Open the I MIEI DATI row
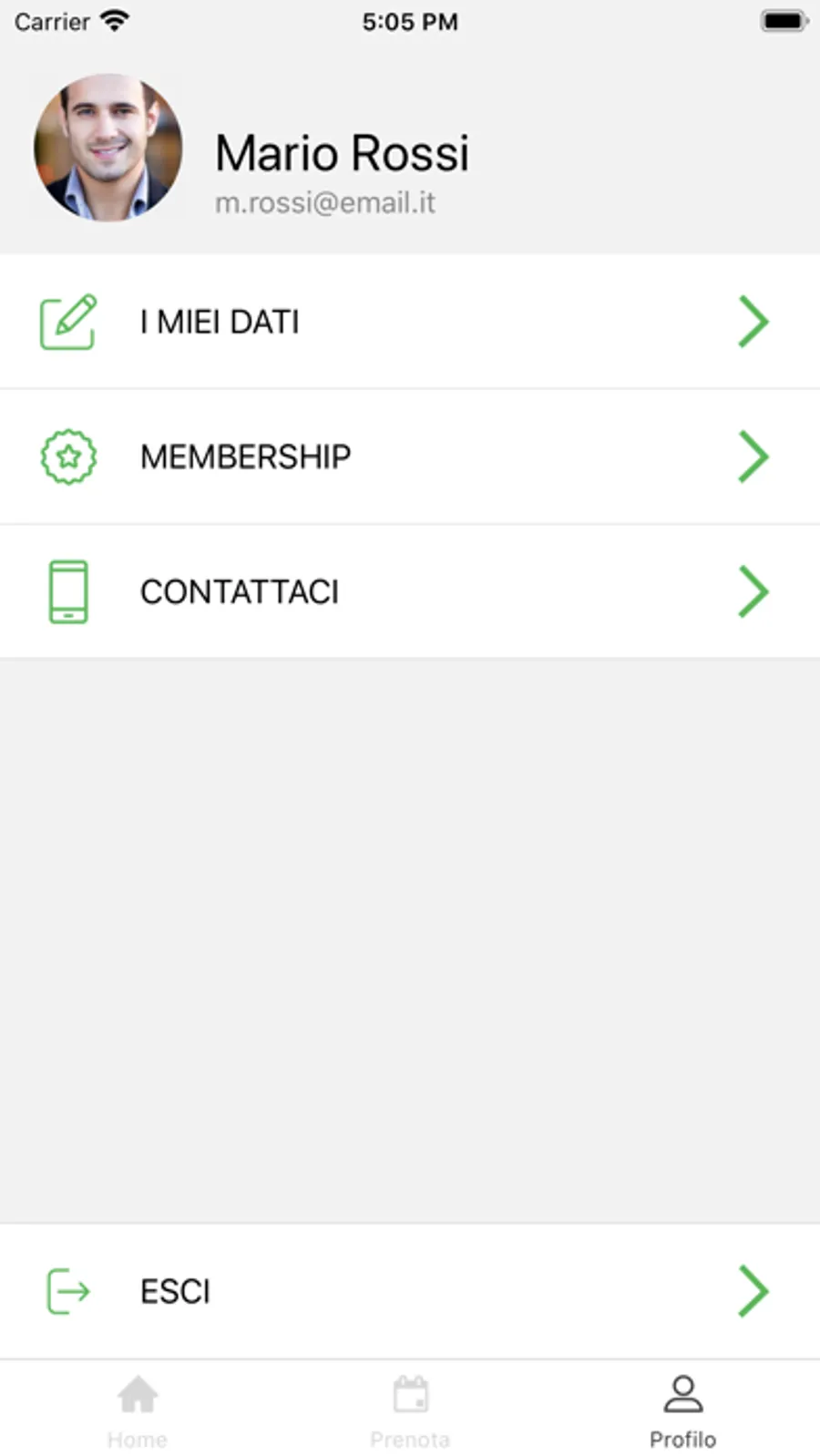 coord(410,322)
